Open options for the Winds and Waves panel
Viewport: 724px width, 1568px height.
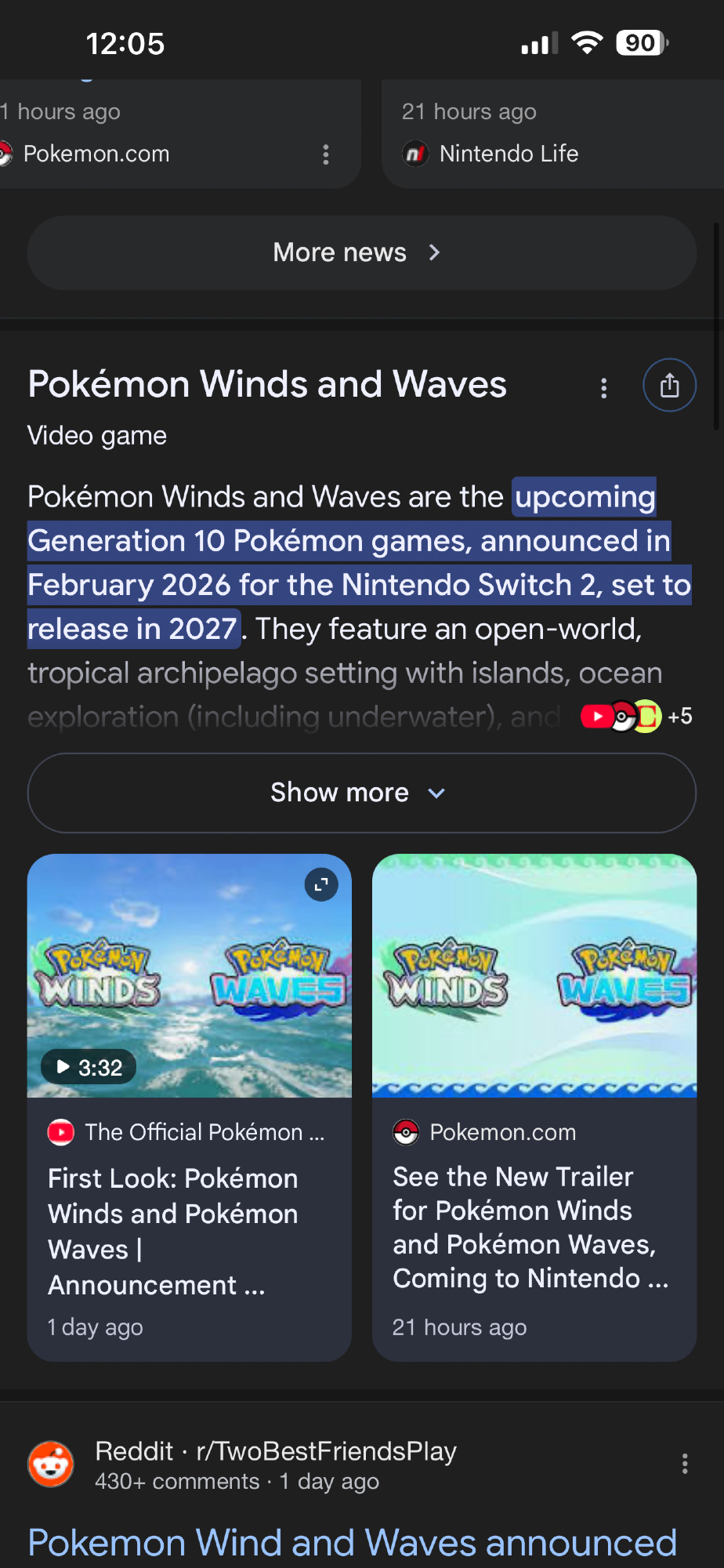click(603, 388)
